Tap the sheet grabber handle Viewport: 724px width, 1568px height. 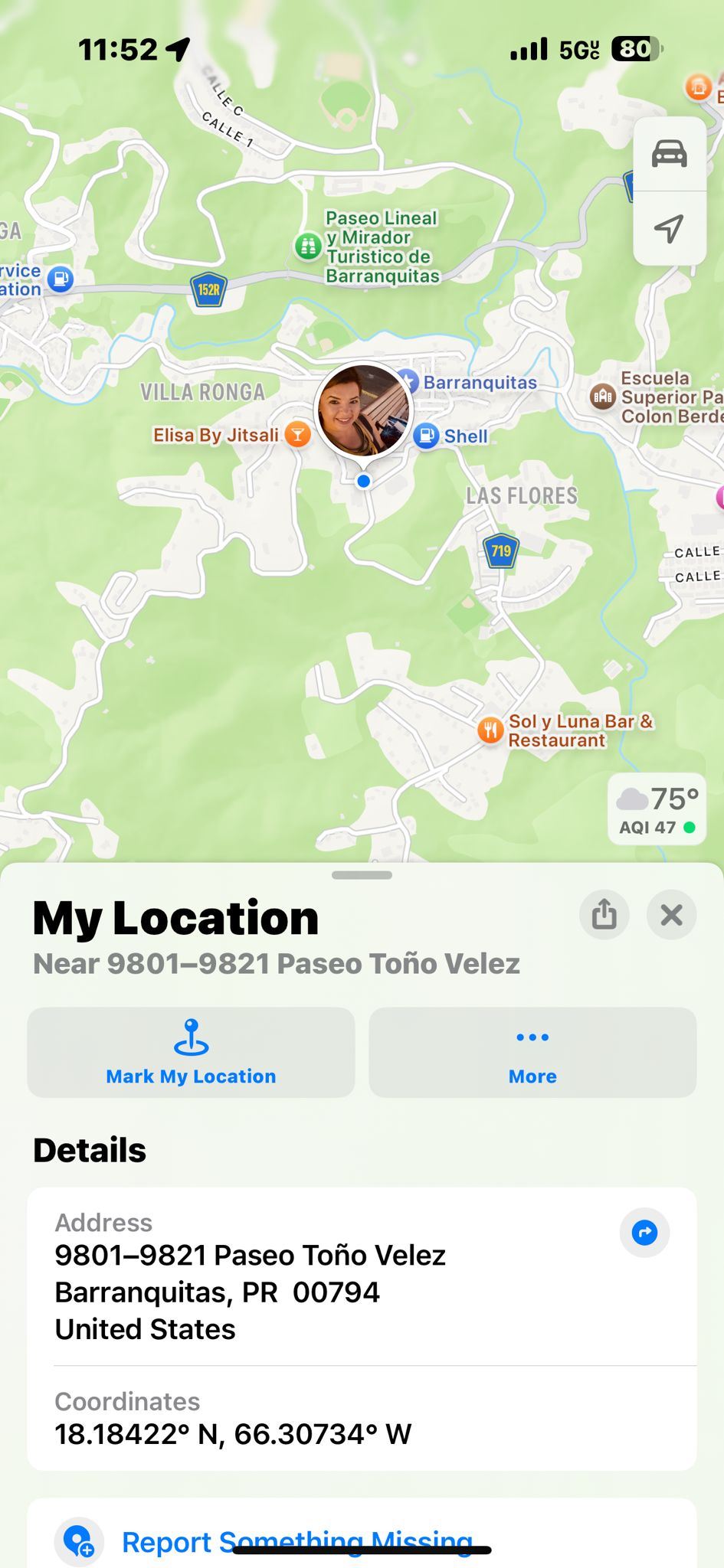click(362, 875)
